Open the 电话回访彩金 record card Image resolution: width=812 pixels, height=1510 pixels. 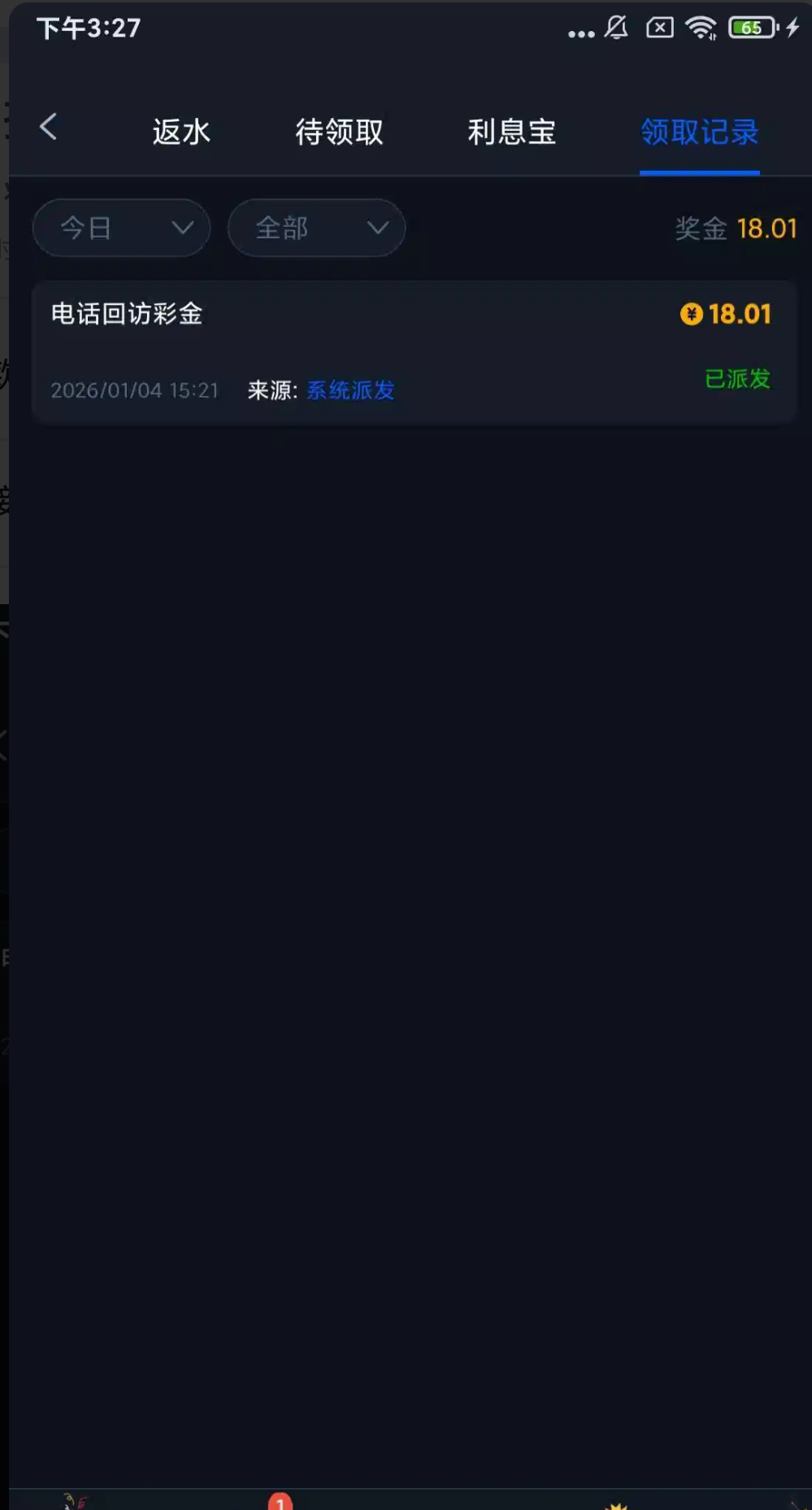pyautogui.click(x=413, y=351)
